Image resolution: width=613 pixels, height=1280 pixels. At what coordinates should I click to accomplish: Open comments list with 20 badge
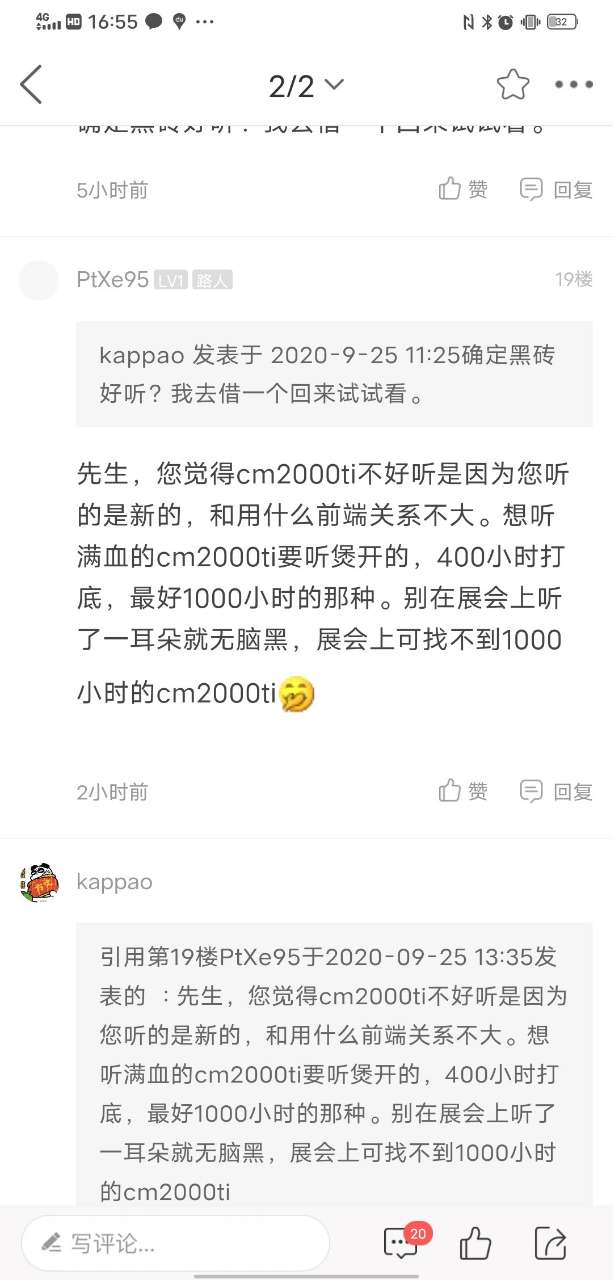click(x=402, y=1243)
